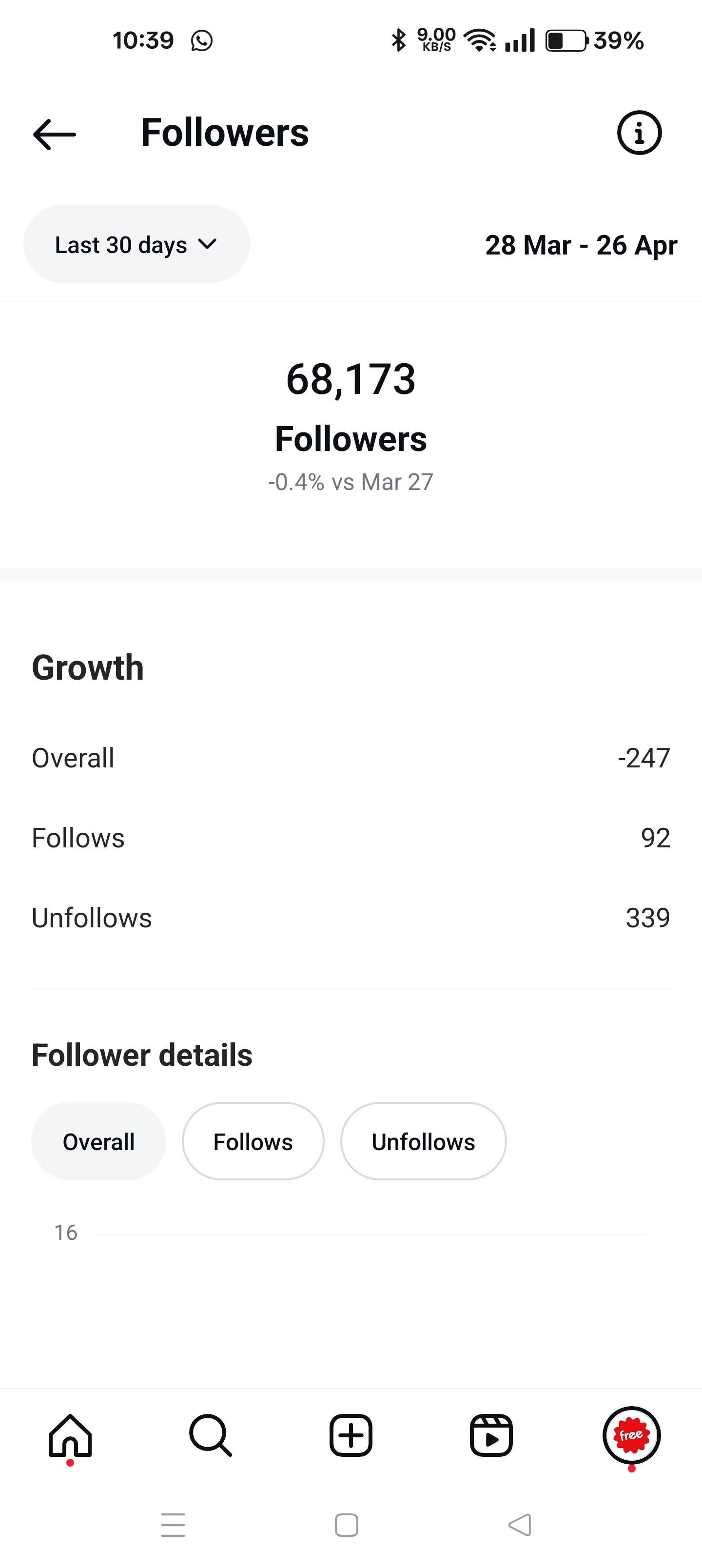
Task: Expand the Last 30 days dropdown
Action: (x=136, y=244)
